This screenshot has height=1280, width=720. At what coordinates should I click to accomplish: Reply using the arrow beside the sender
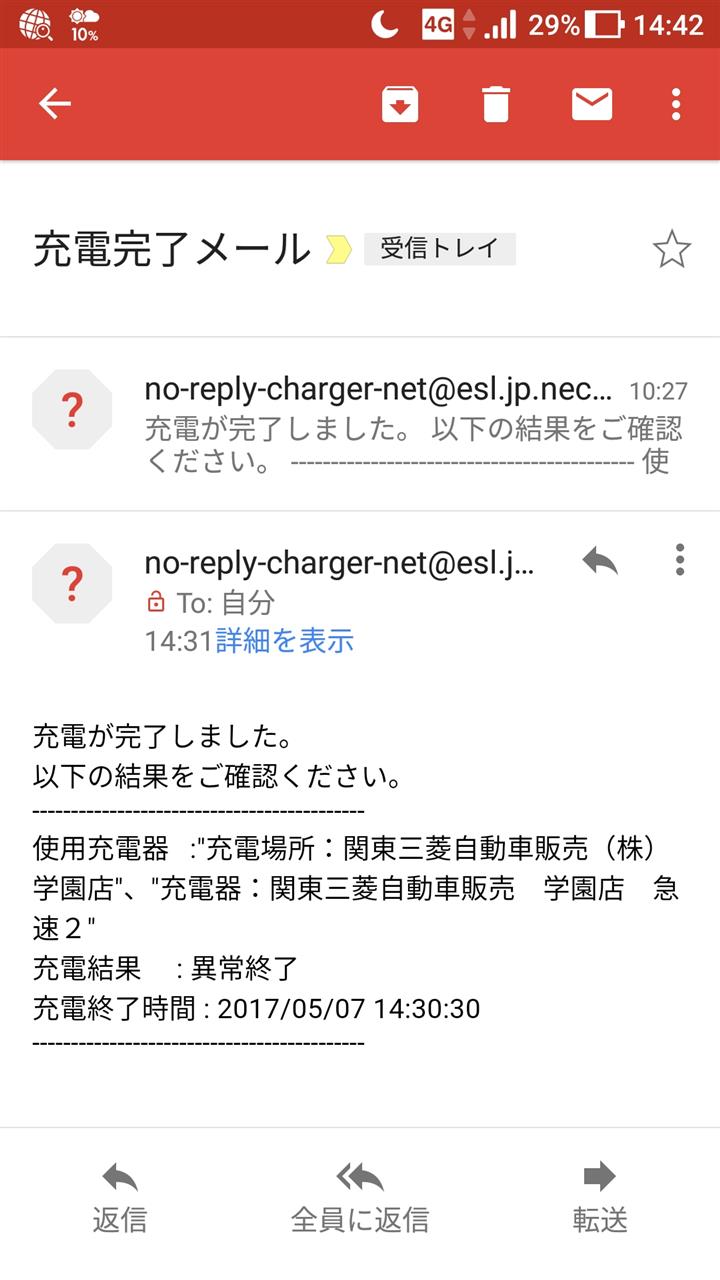click(600, 562)
